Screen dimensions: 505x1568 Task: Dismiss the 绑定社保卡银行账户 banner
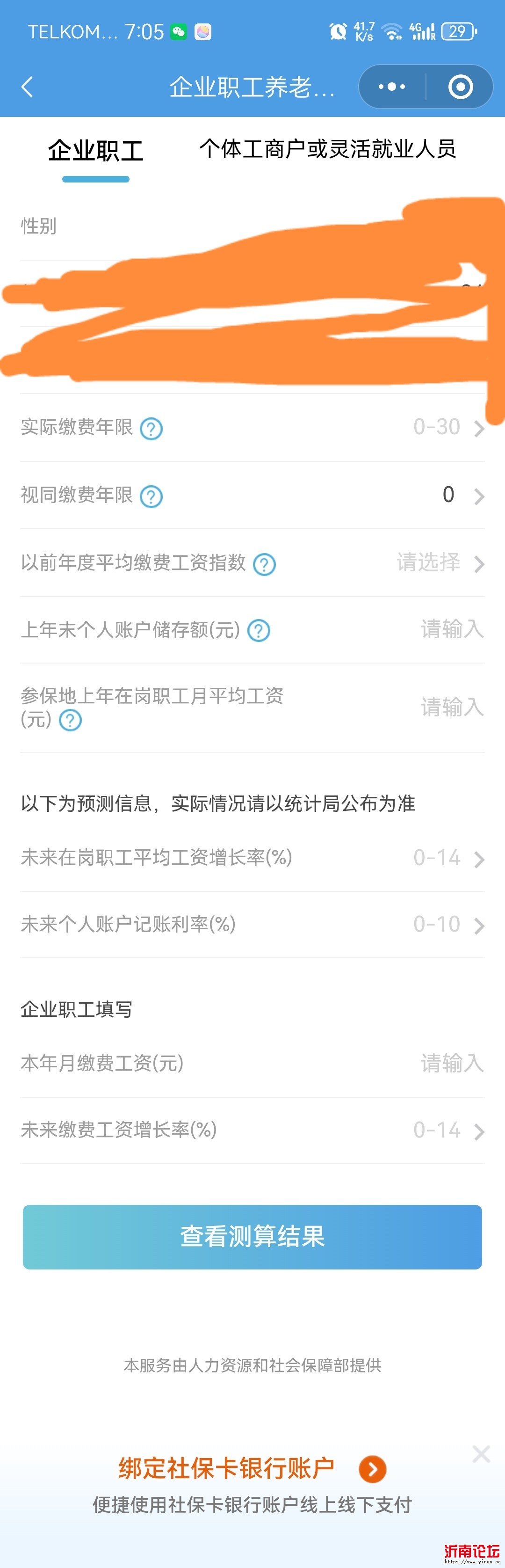click(481, 1453)
